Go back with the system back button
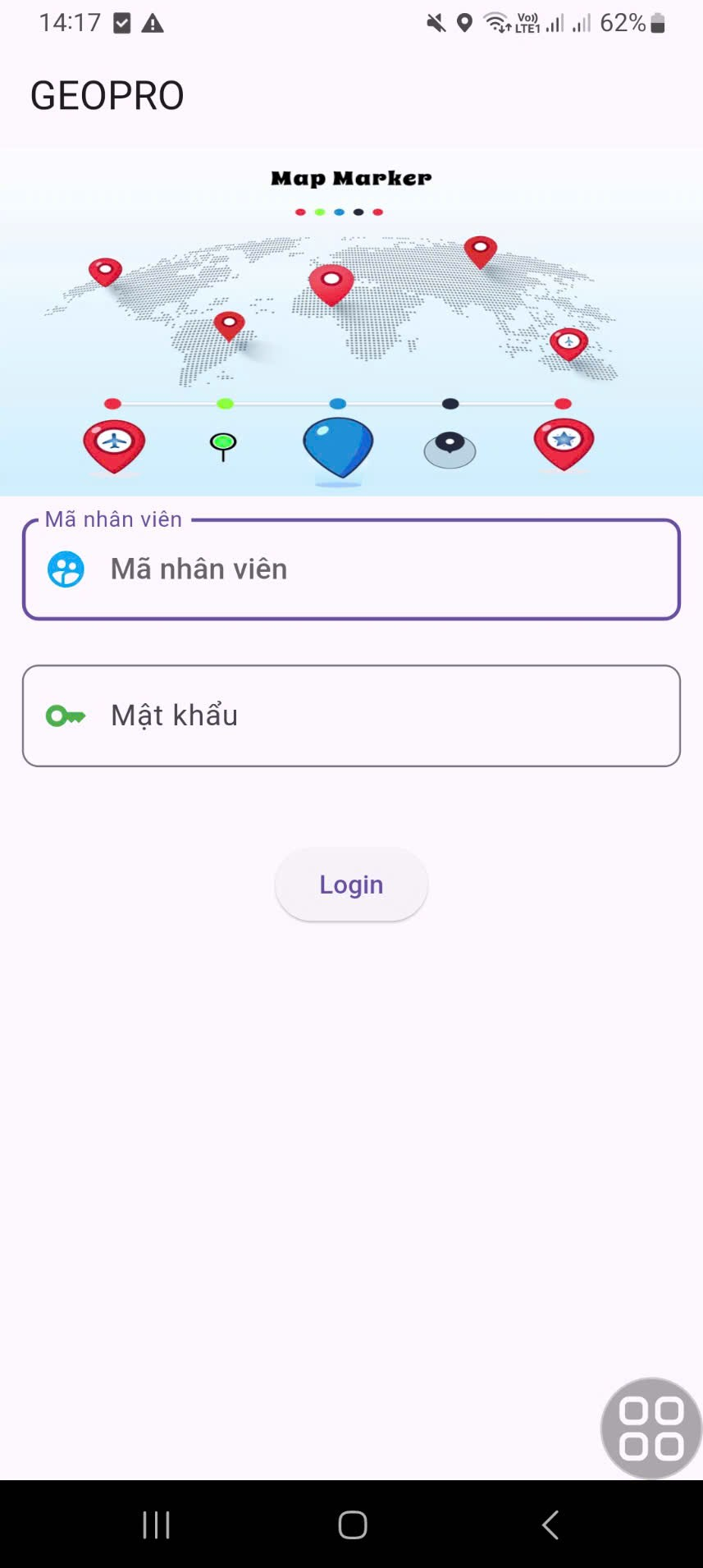Image resolution: width=703 pixels, height=1568 pixels. click(550, 1525)
